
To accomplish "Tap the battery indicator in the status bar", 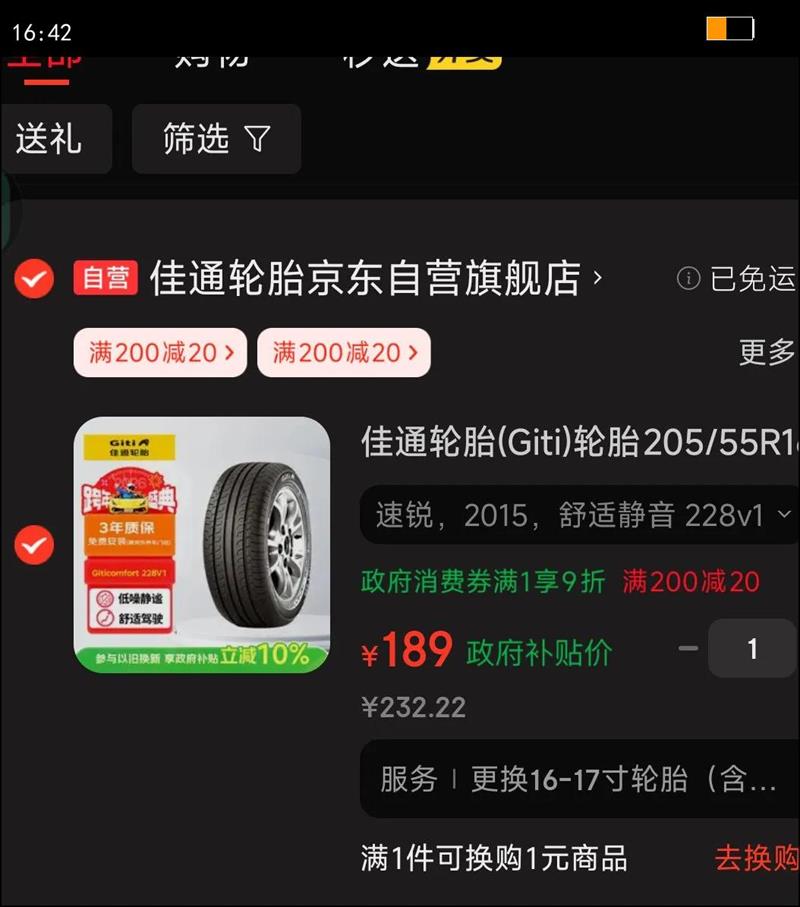I will pyautogui.click(x=731, y=30).
